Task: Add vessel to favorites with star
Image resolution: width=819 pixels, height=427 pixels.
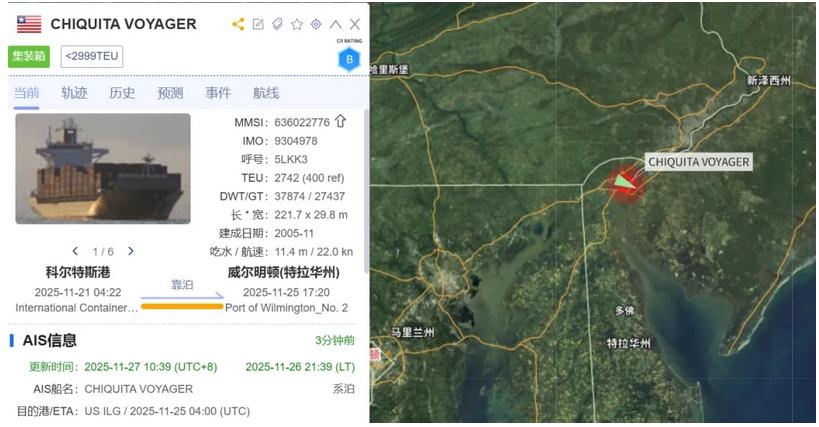Action: (x=297, y=24)
